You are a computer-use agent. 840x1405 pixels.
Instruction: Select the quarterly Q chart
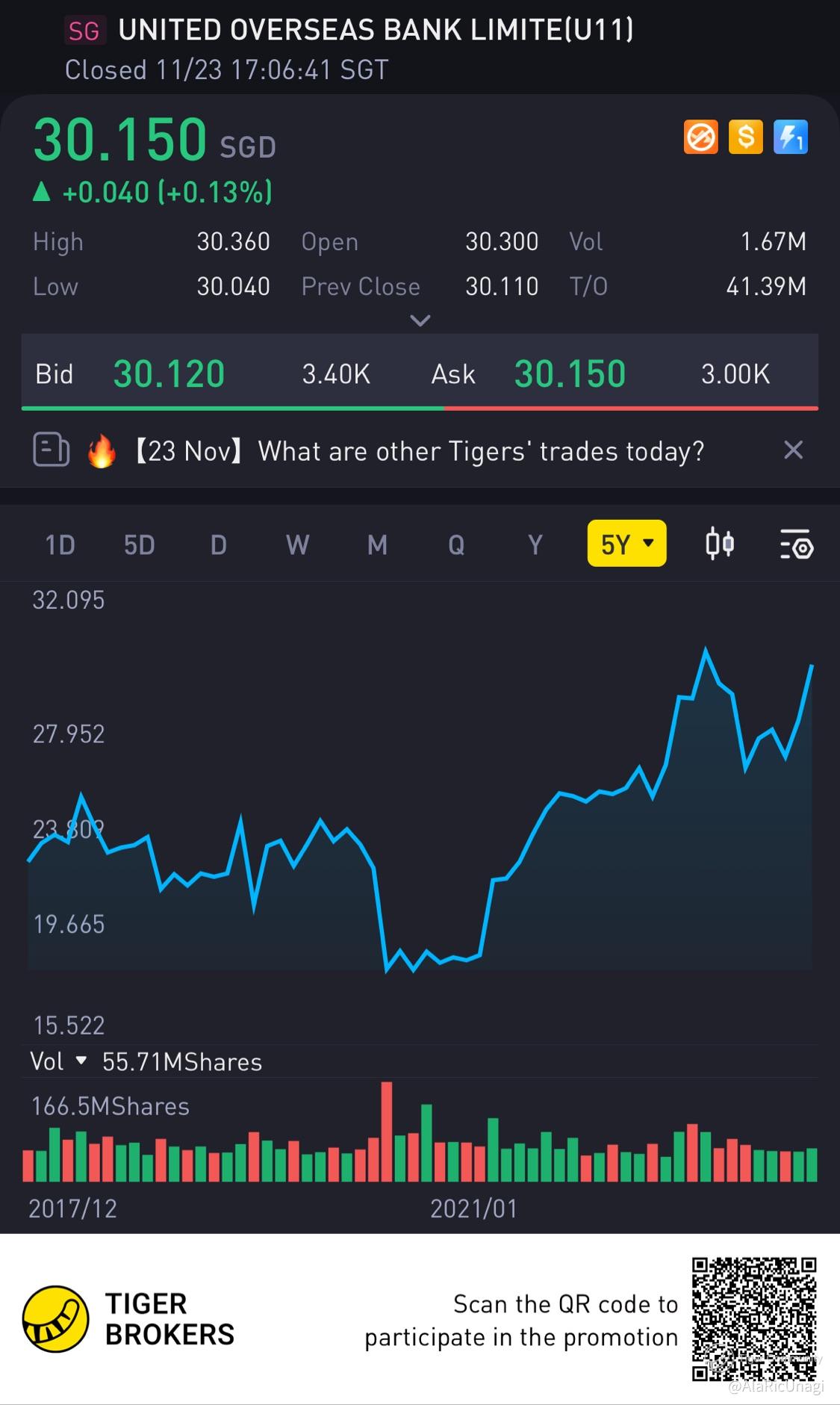456,545
